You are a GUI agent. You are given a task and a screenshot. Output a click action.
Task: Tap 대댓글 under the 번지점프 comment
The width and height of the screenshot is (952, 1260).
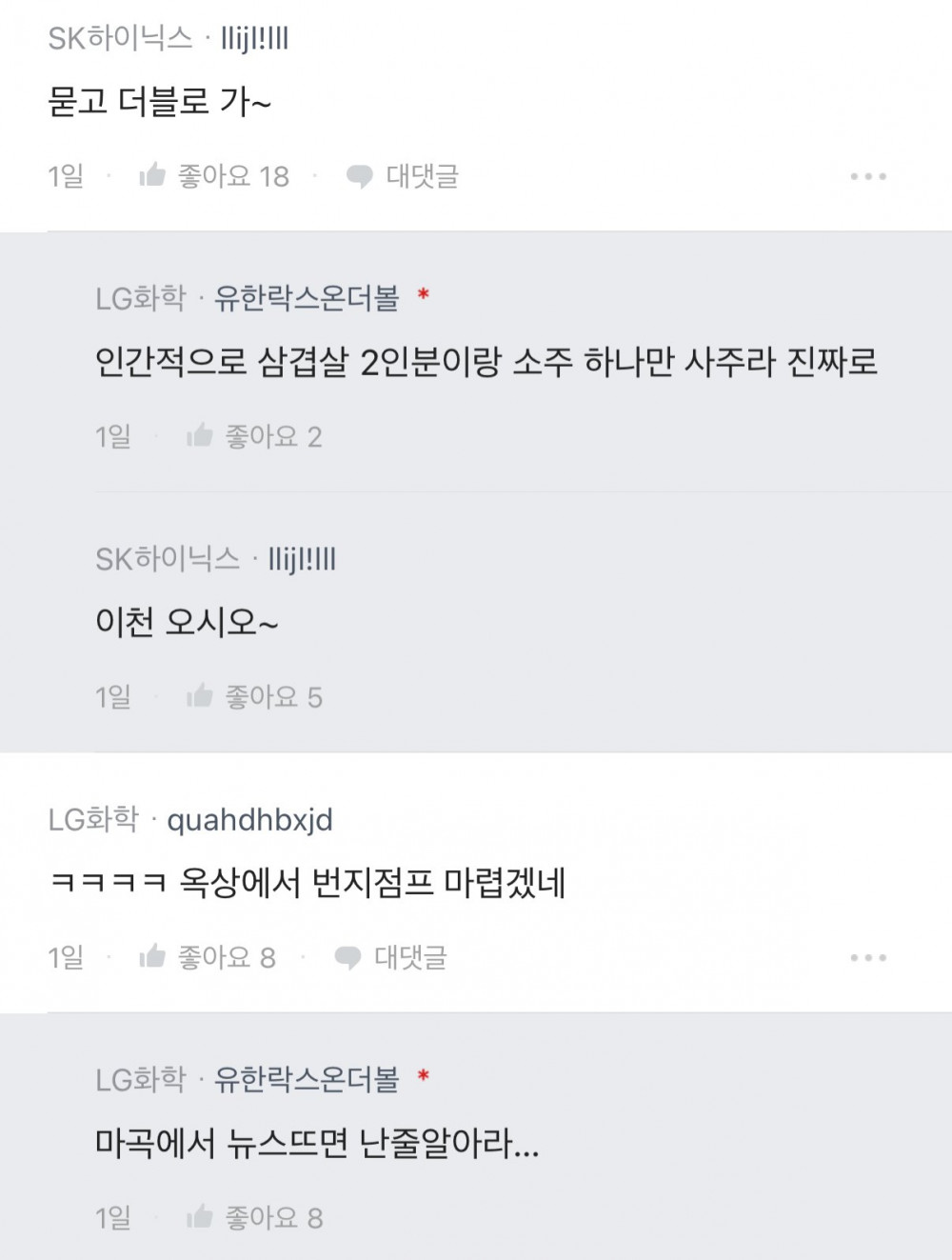point(391,957)
